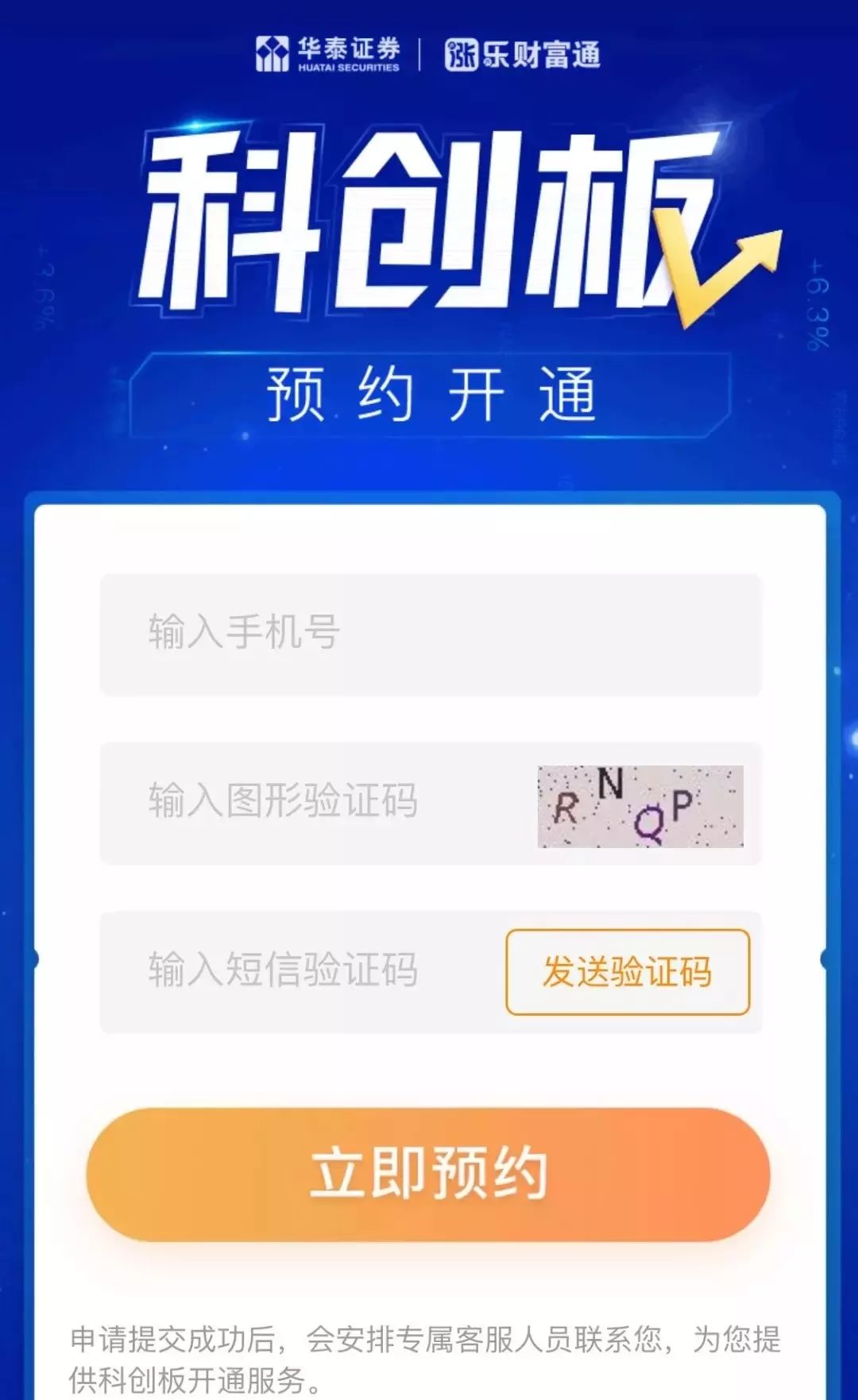Tap the phone number input field
This screenshot has width=858, height=1400.
429,634
